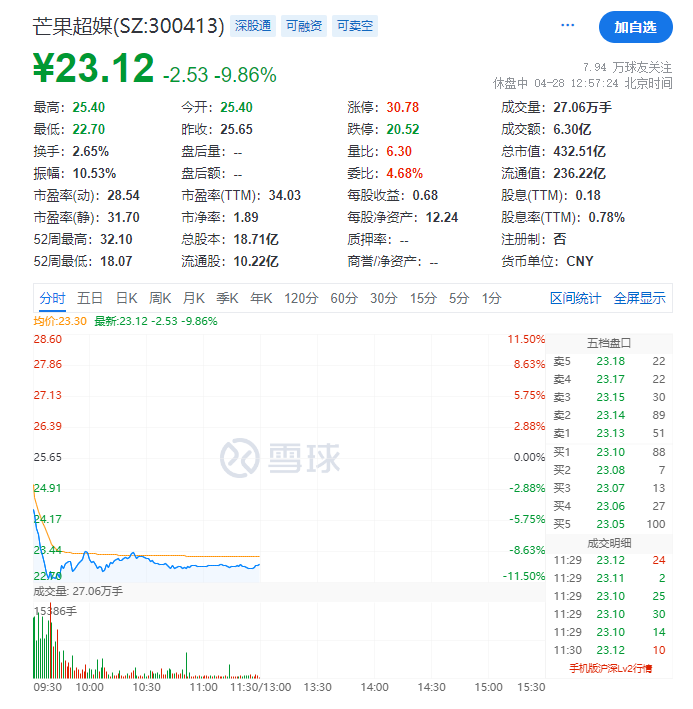Switch to 月K chart view
693x709 pixels.
click(194, 298)
